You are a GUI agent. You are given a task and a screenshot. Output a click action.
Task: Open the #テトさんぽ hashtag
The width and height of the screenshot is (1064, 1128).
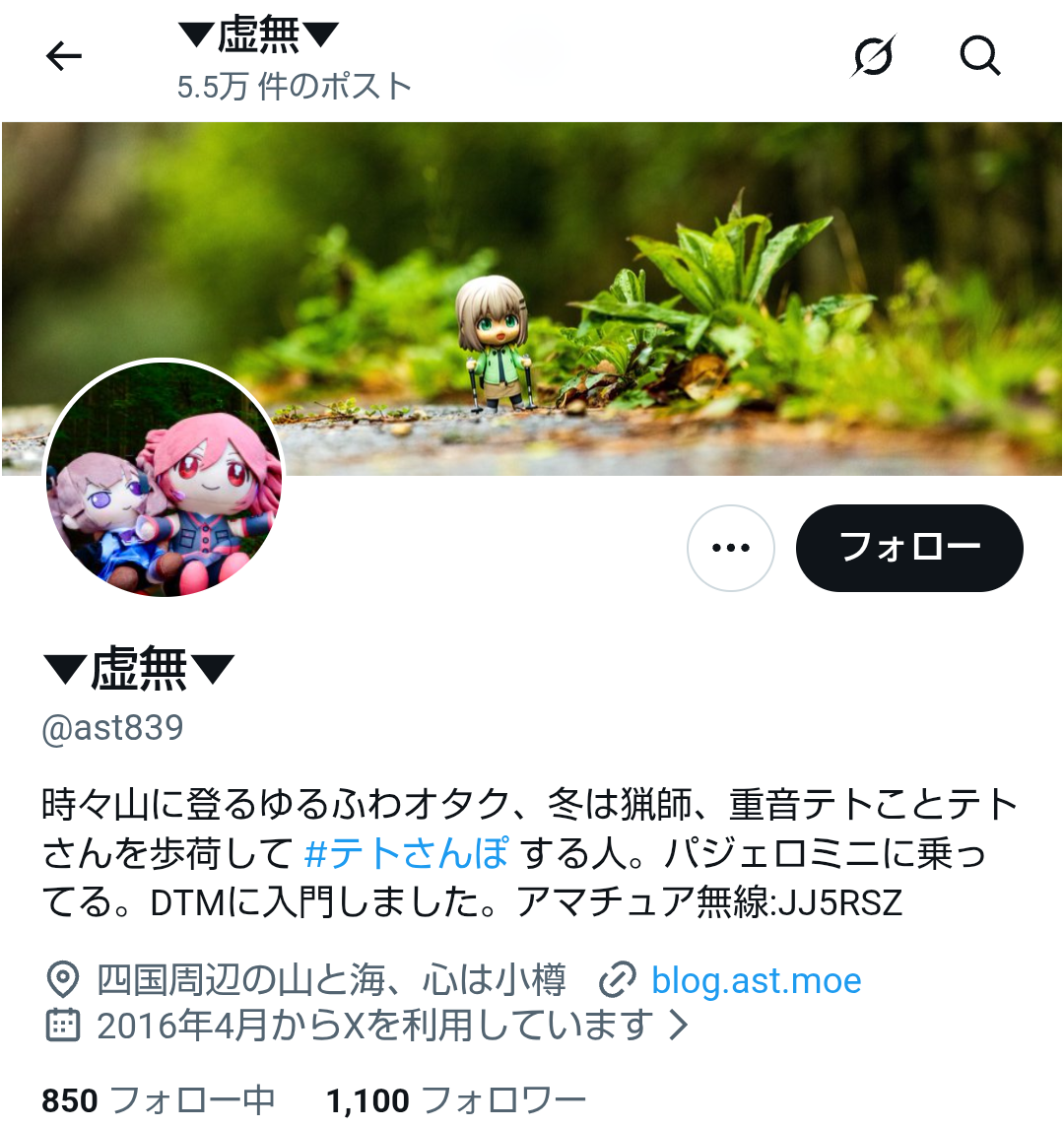coord(407,852)
